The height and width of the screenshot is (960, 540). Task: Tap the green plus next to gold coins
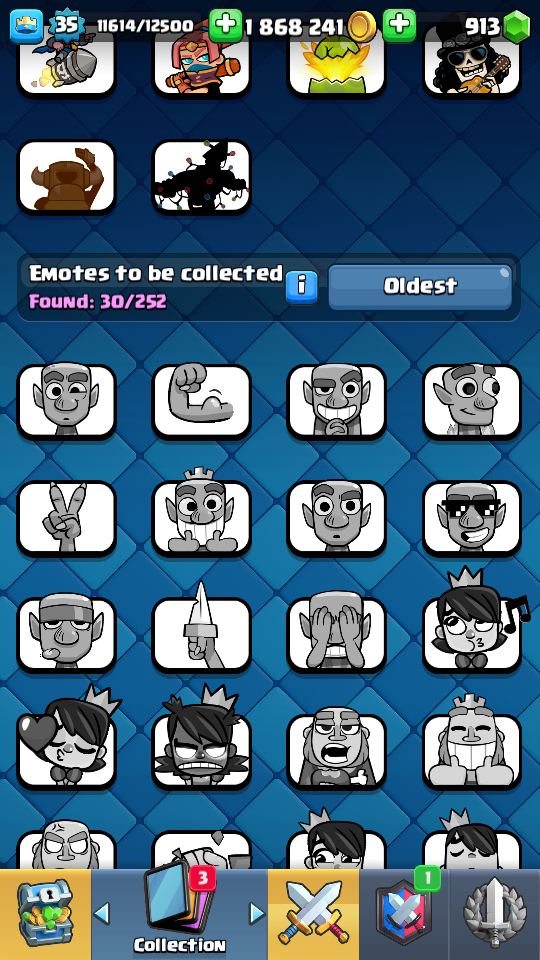click(399, 25)
